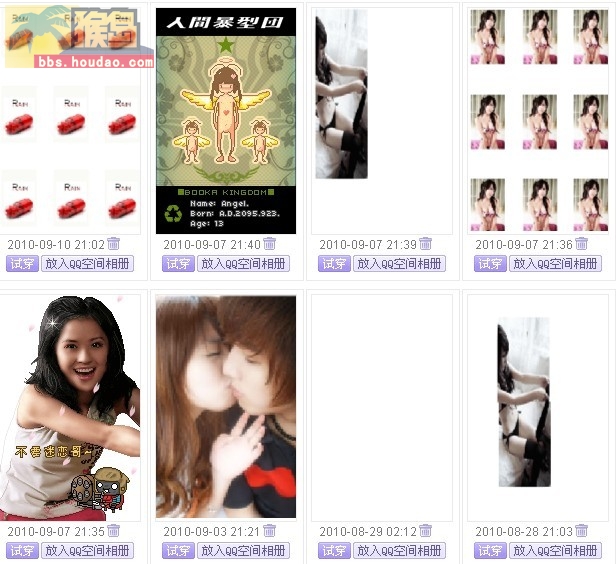Remove the item dated 2010-09-07 21:36
Viewport: 616px width, 564px height.
pyautogui.click(x=581, y=244)
